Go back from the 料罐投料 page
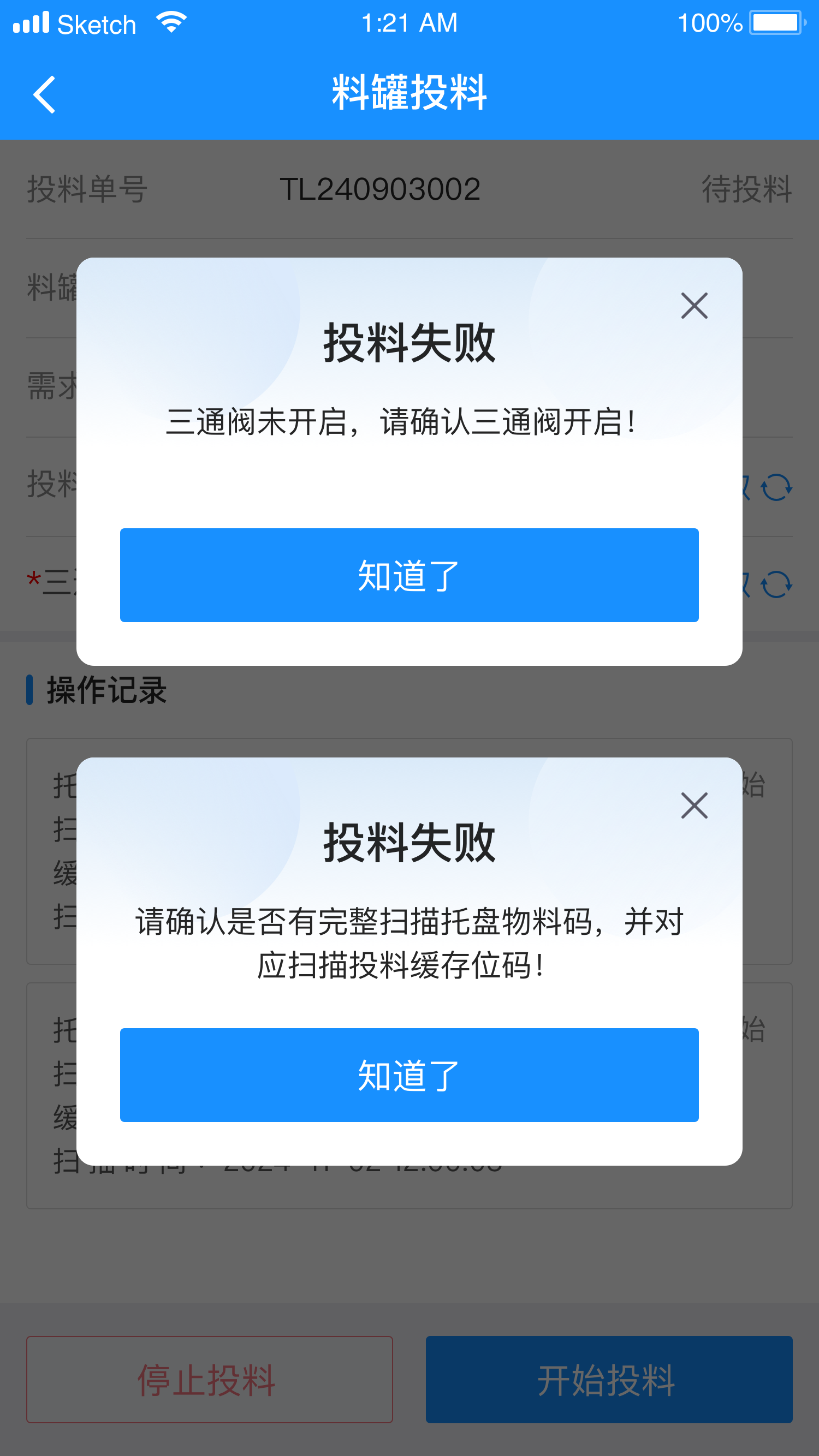819x1456 pixels. point(44,94)
